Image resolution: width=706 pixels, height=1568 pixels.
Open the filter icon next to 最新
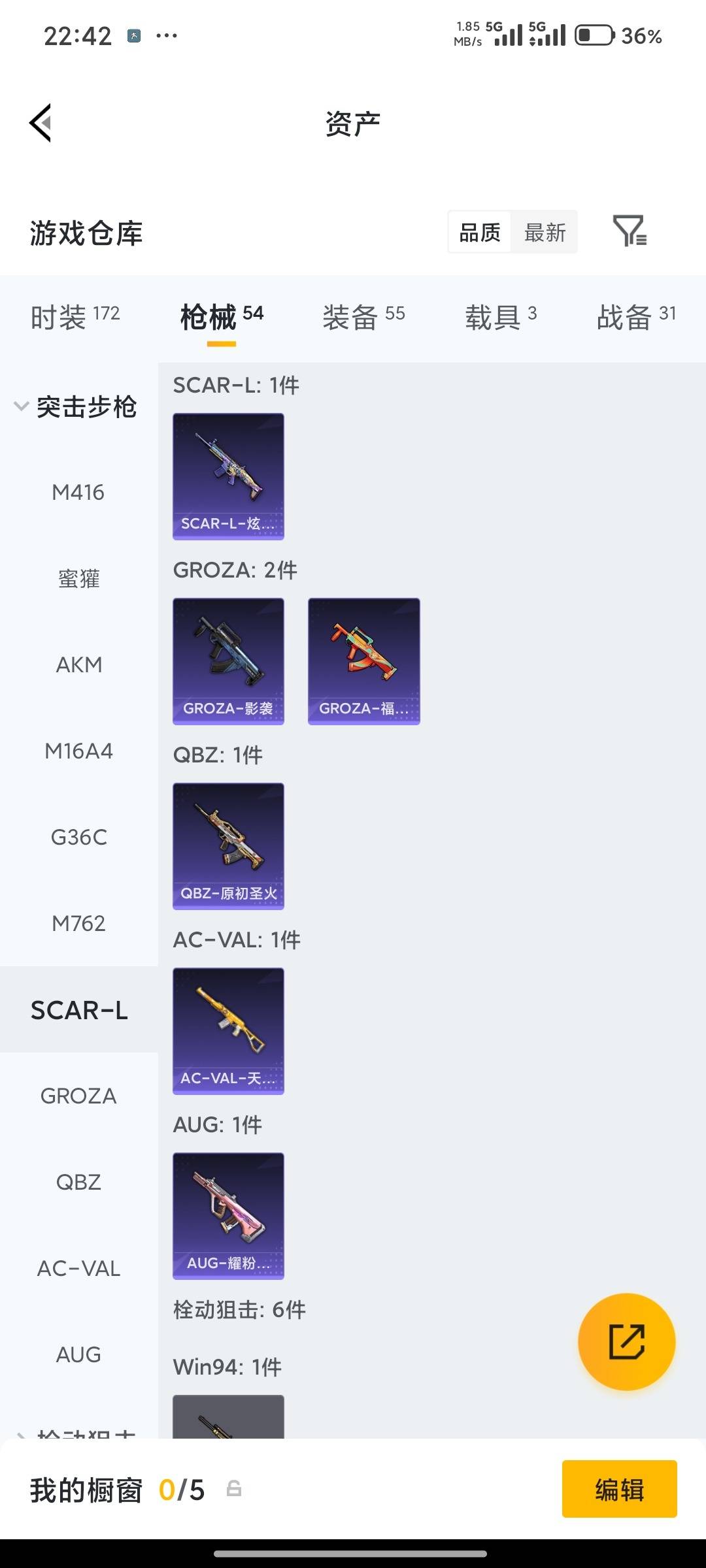629,231
